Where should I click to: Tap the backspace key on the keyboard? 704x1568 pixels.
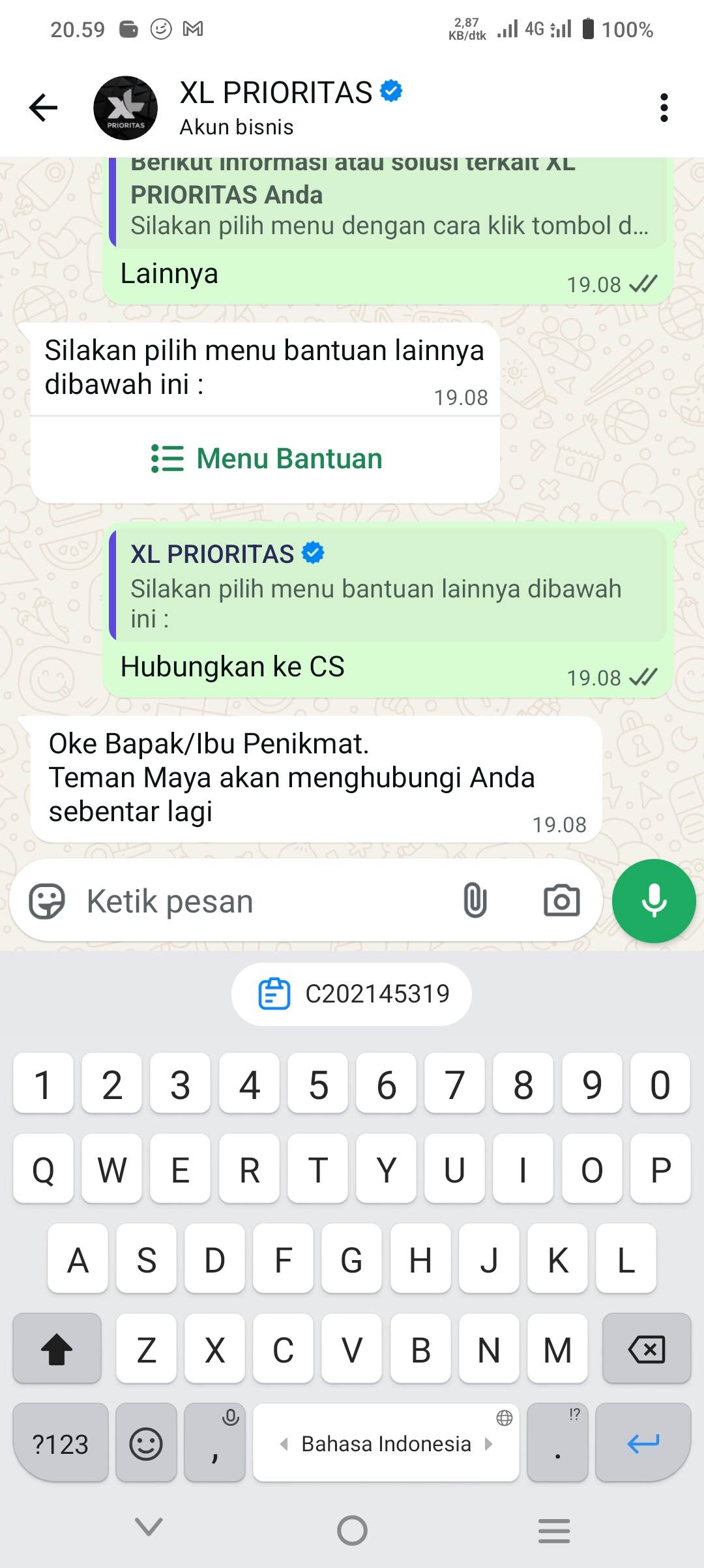point(646,1349)
